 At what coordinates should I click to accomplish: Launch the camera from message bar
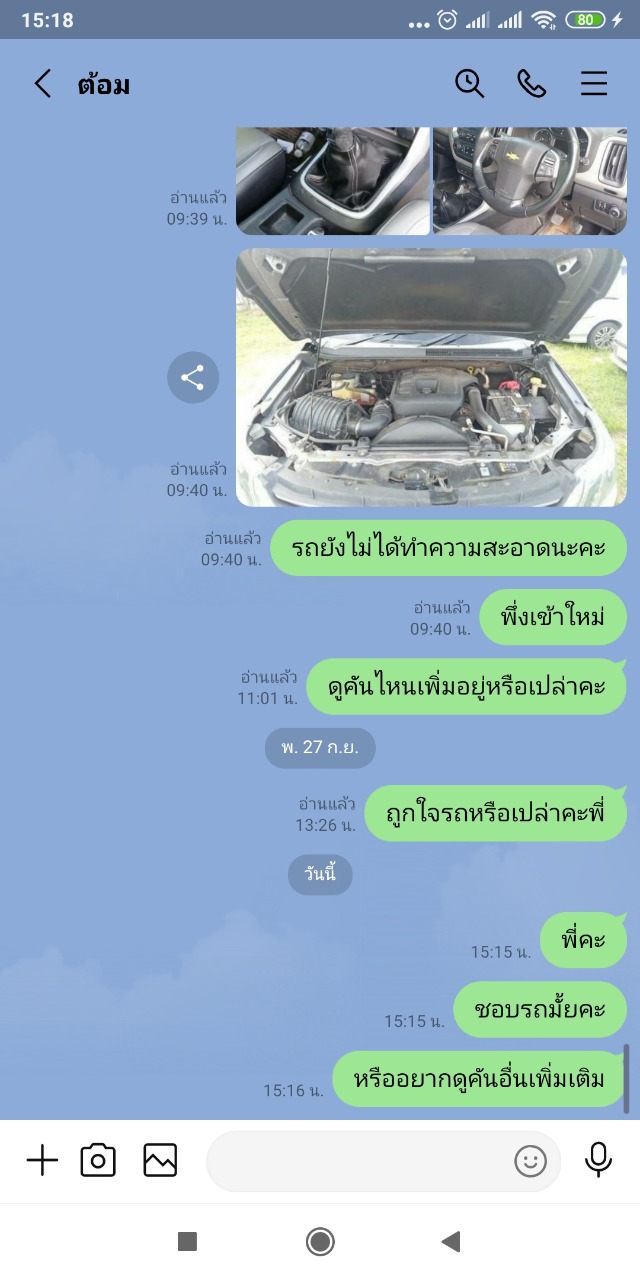[x=98, y=1160]
